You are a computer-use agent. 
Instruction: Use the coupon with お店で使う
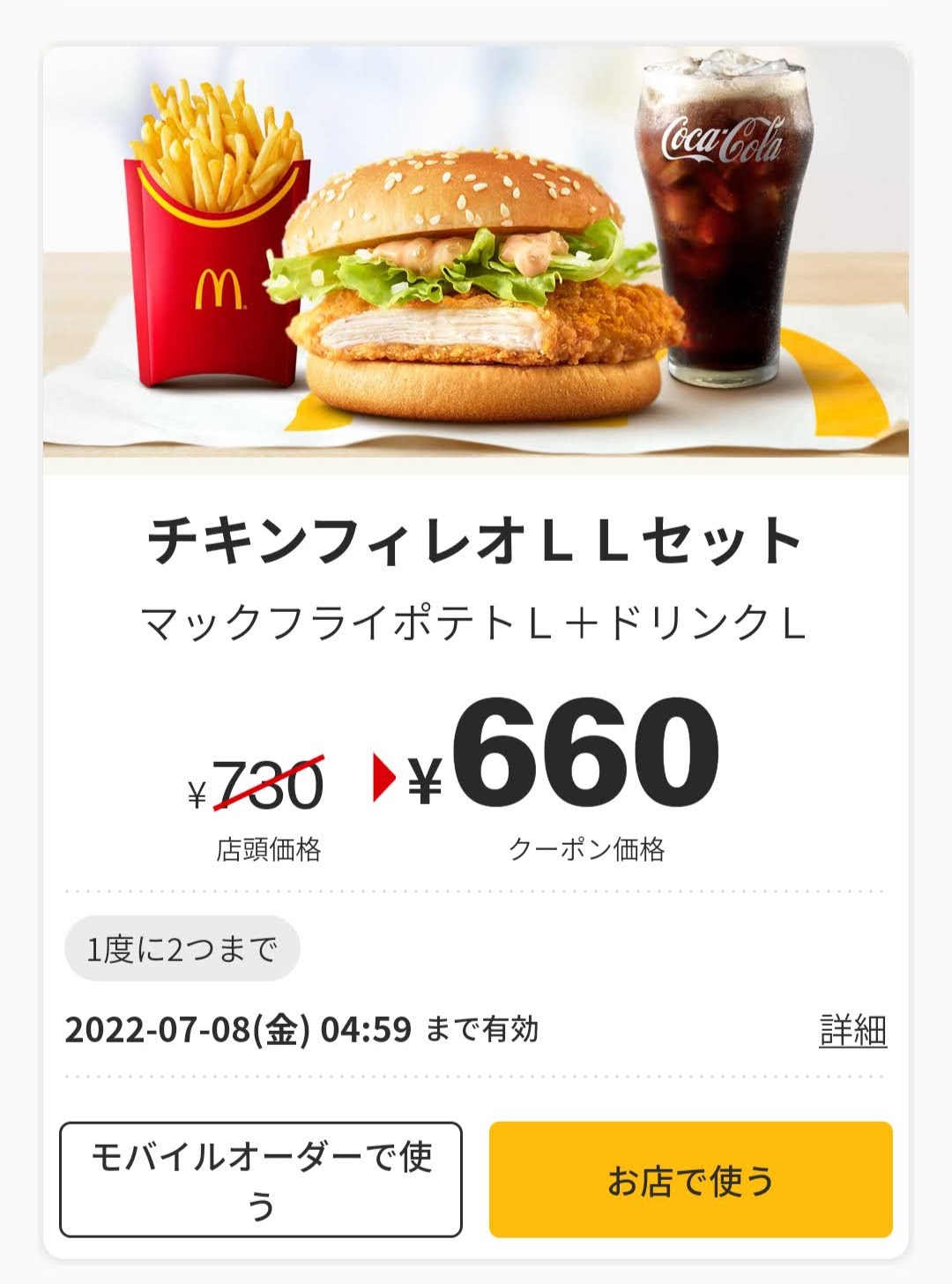click(690, 1179)
